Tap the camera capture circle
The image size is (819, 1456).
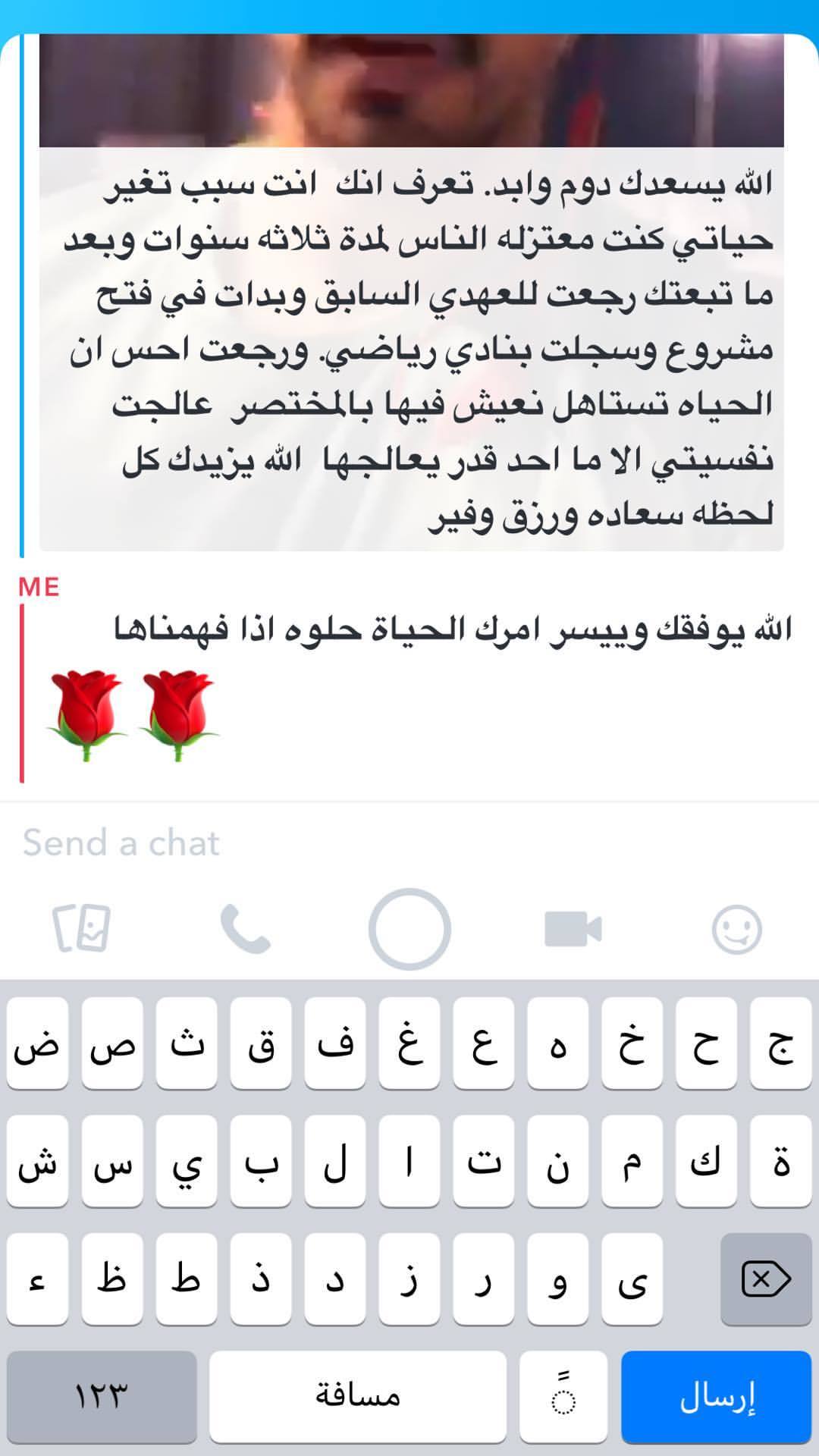(409, 929)
